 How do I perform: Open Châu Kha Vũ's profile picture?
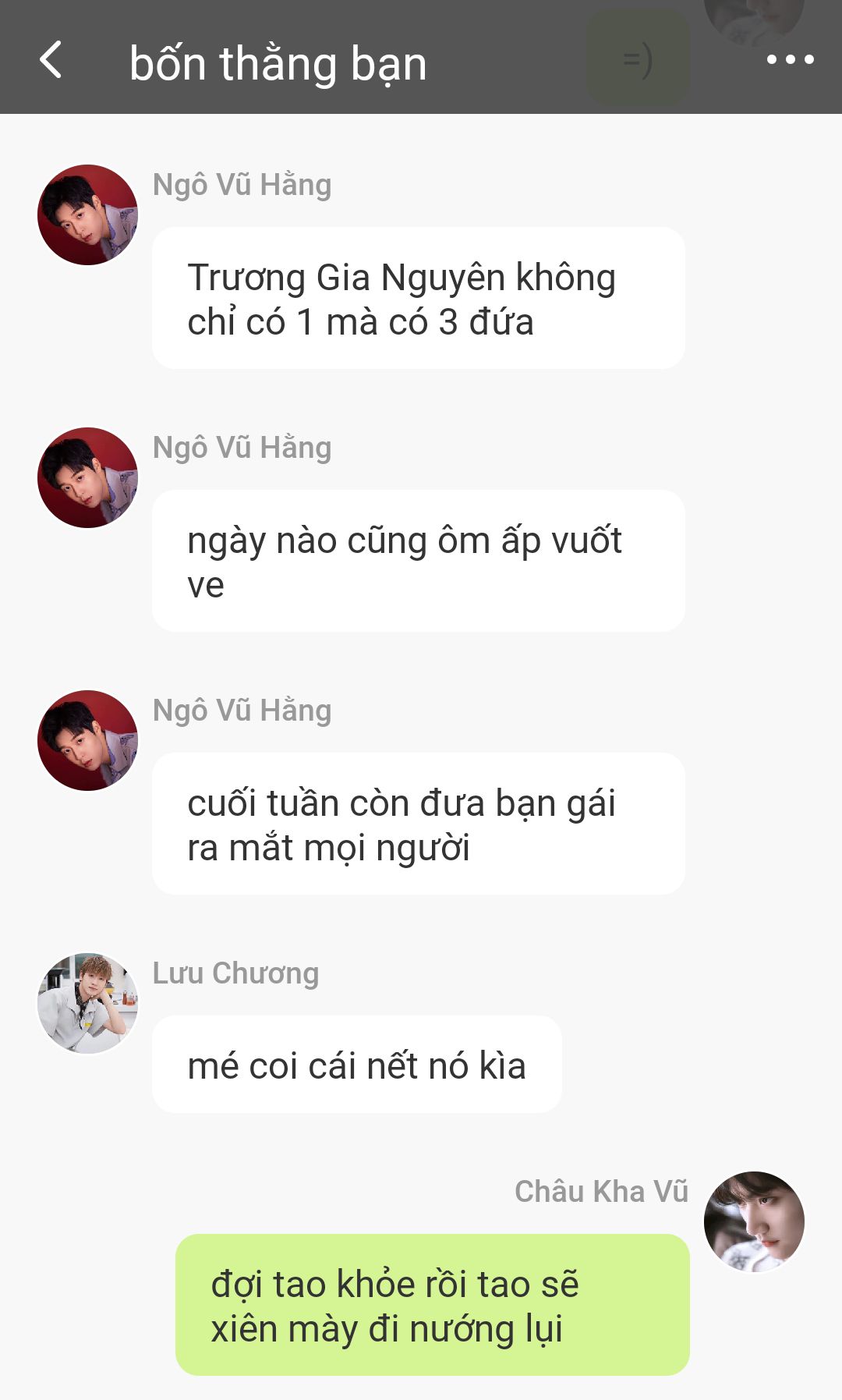click(x=754, y=1221)
